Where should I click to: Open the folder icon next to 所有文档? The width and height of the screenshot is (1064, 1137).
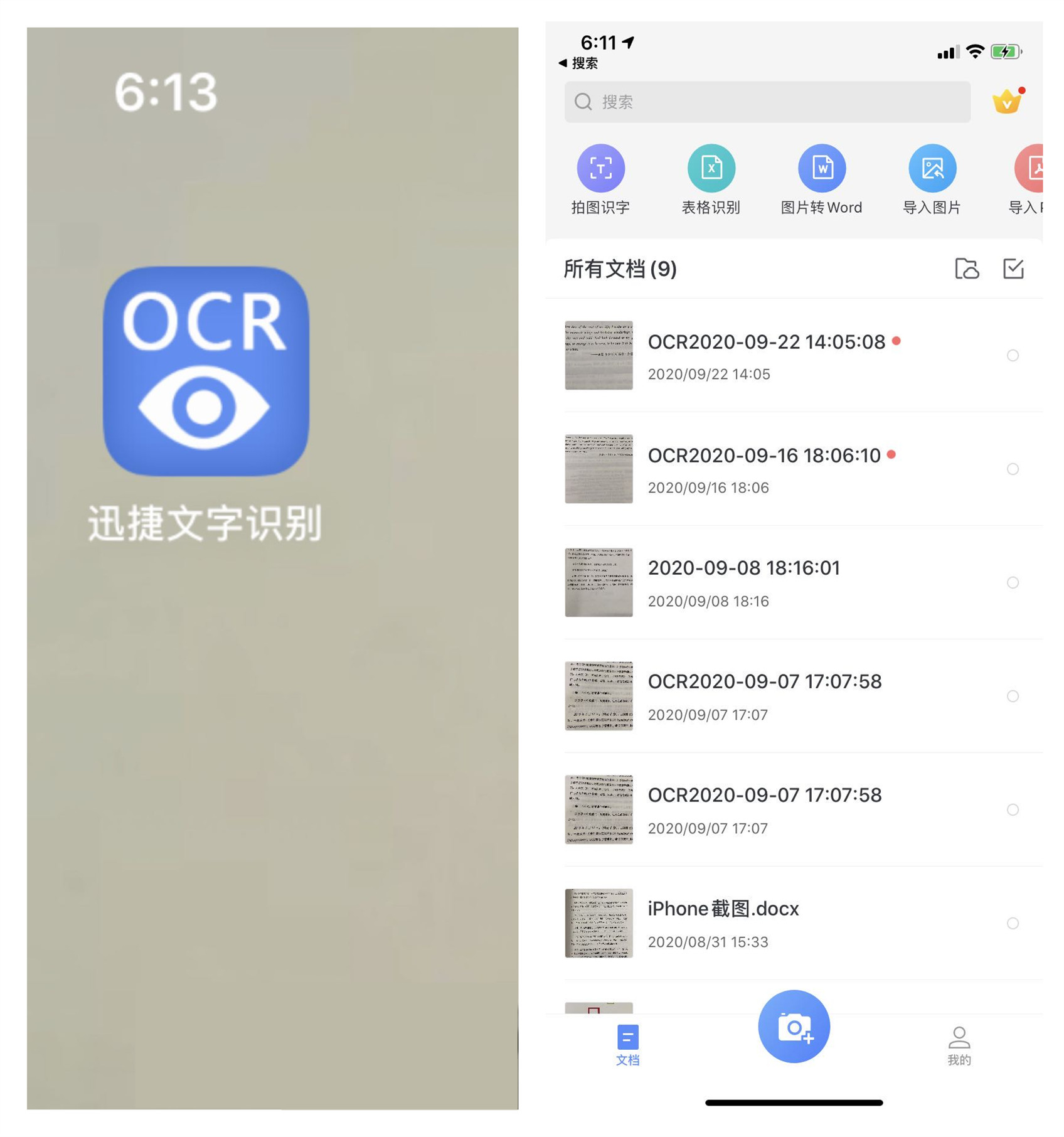967,269
